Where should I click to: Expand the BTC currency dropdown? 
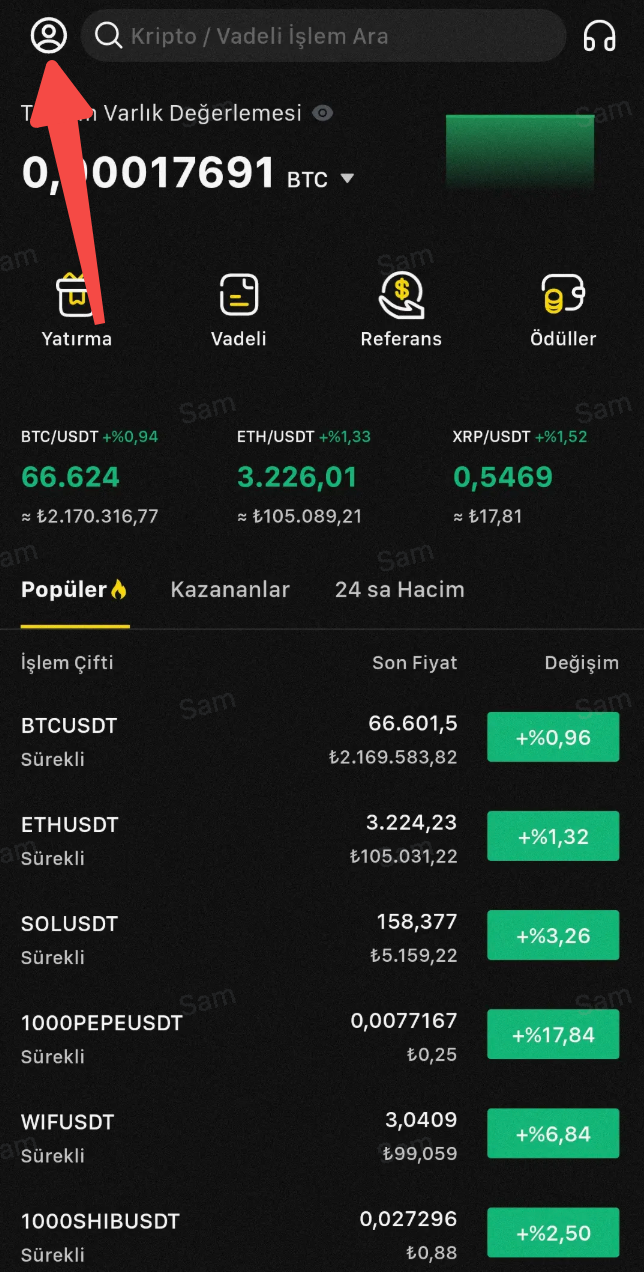coord(347,179)
